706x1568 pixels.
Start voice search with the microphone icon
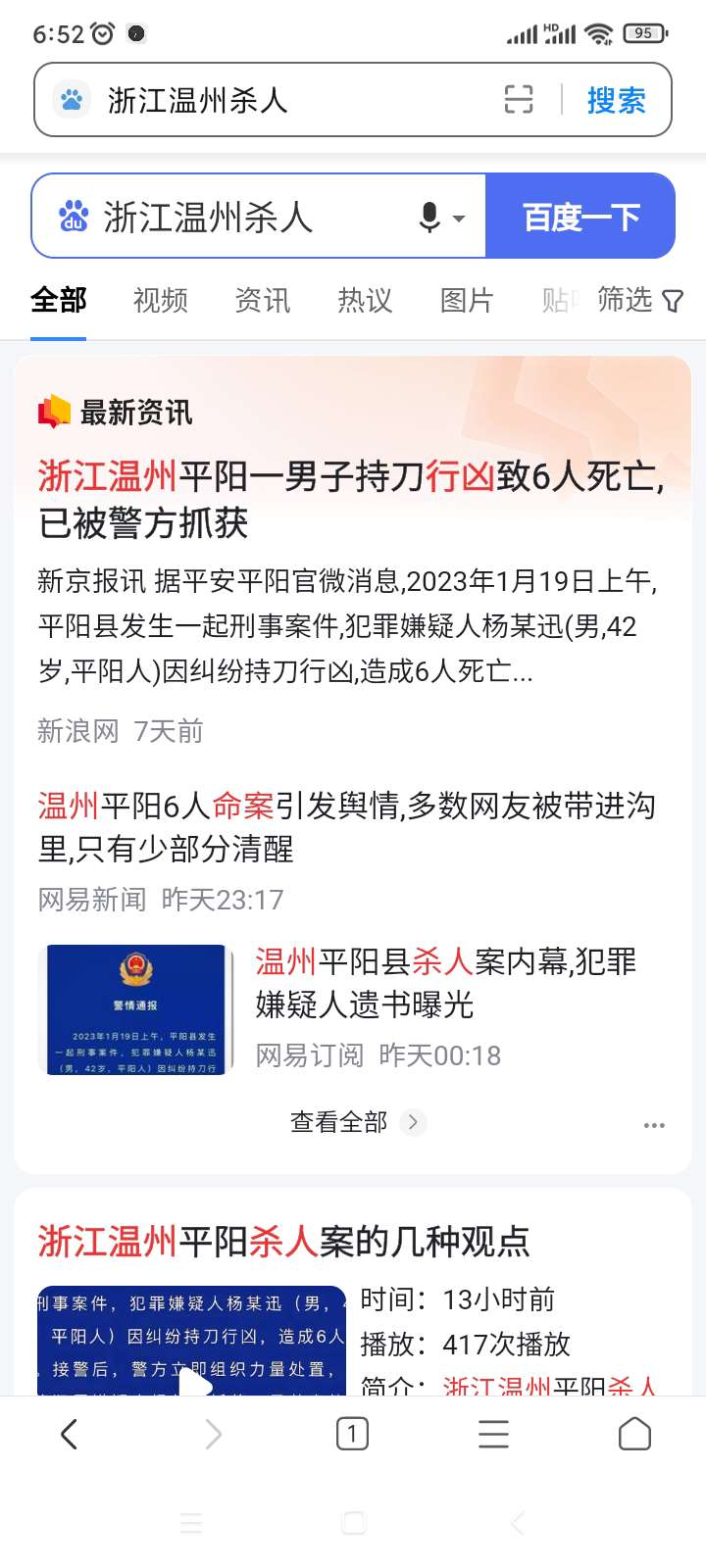430,217
